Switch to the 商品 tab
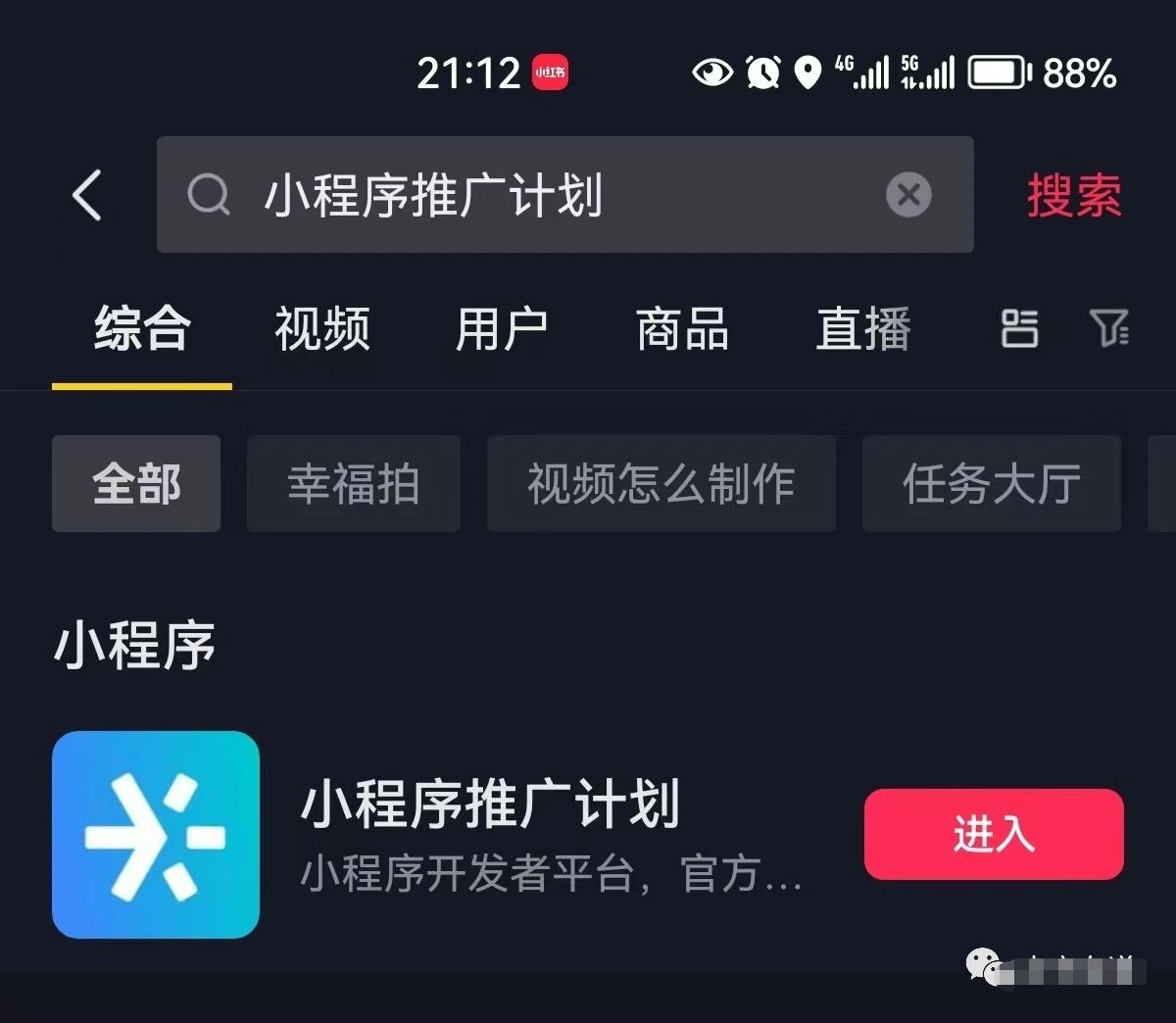Image resolution: width=1176 pixels, height=1023 pixels. pyautogui.click(x=682, y=328)
